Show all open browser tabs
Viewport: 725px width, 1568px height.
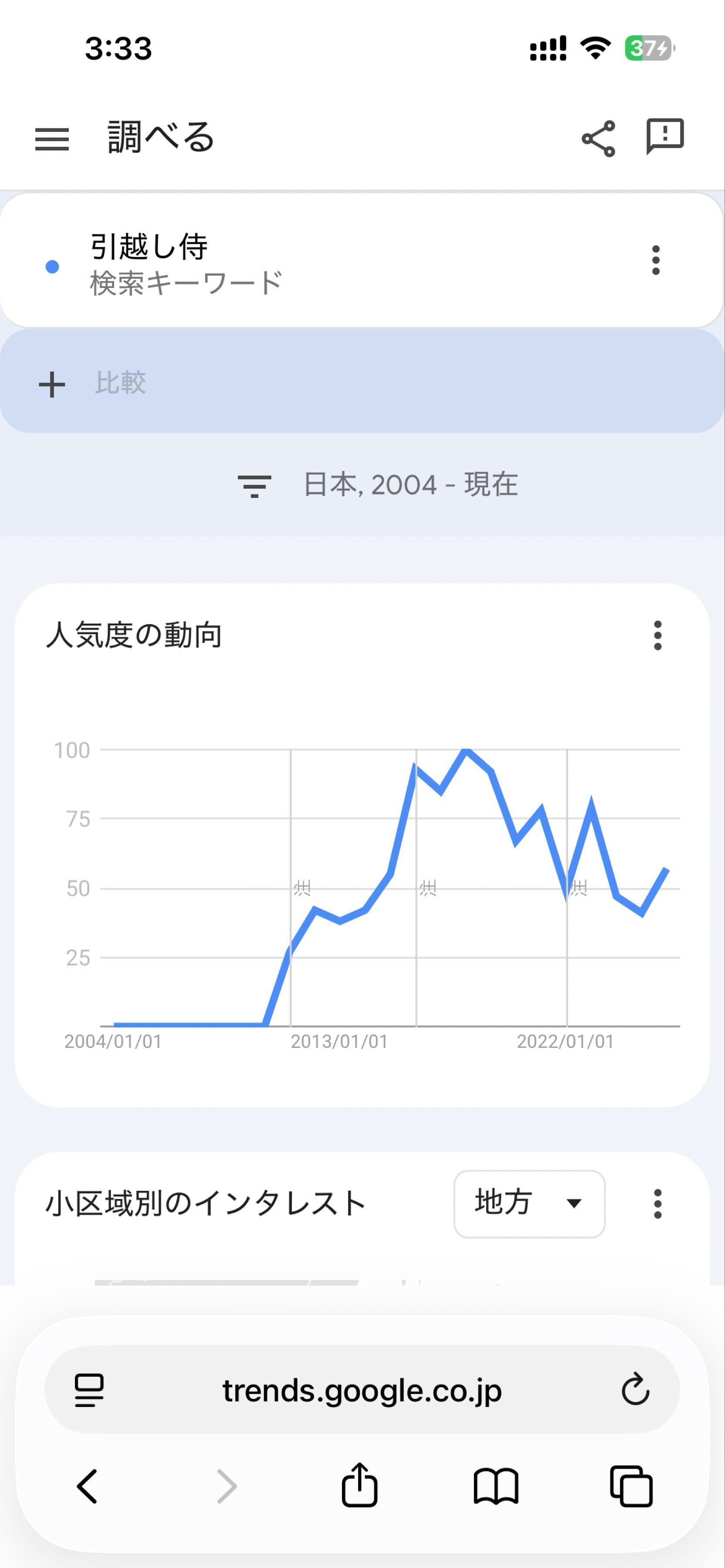(630, 1486)
